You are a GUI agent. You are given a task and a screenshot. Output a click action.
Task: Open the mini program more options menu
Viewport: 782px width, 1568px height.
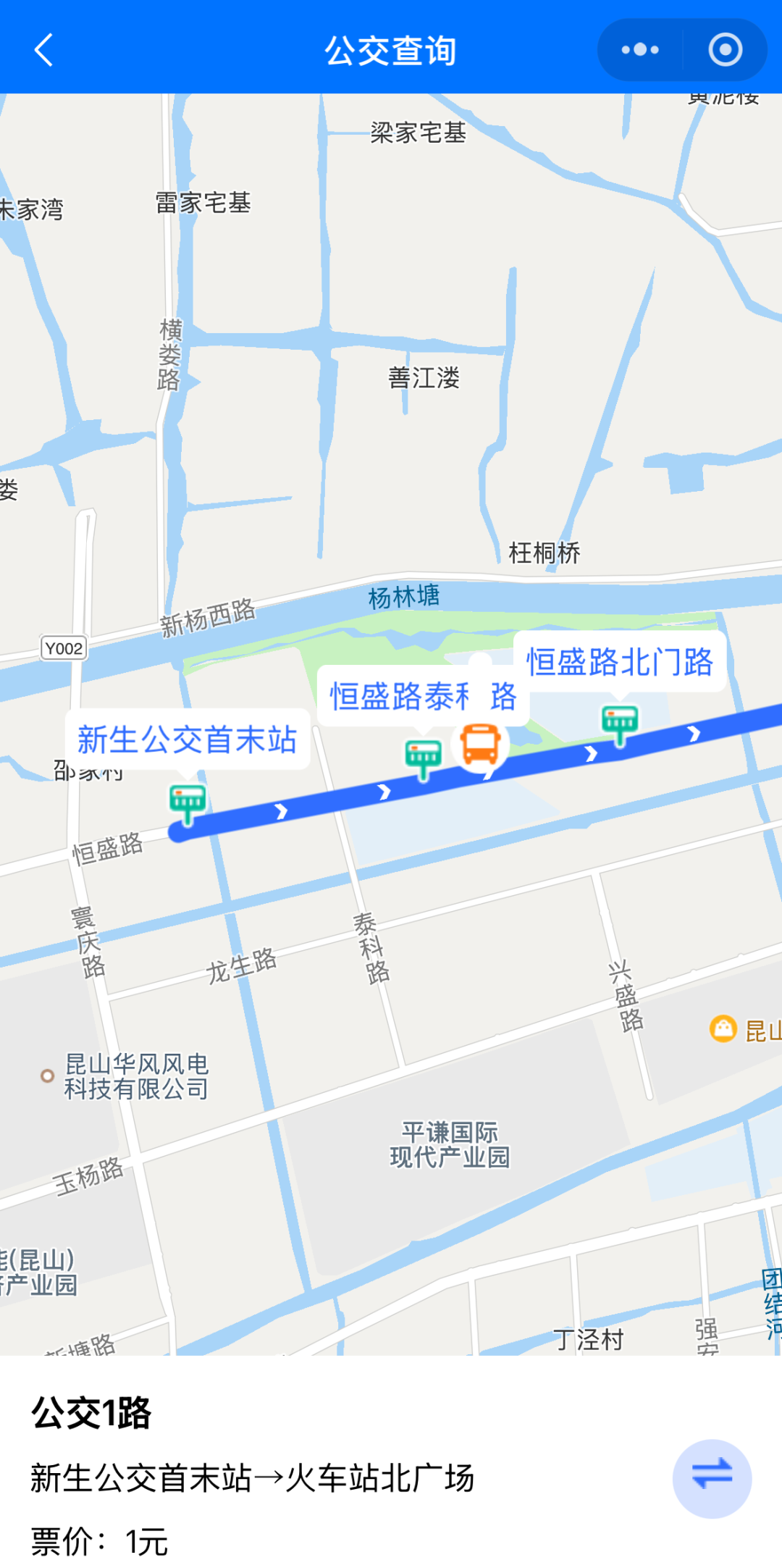[640, 50]
